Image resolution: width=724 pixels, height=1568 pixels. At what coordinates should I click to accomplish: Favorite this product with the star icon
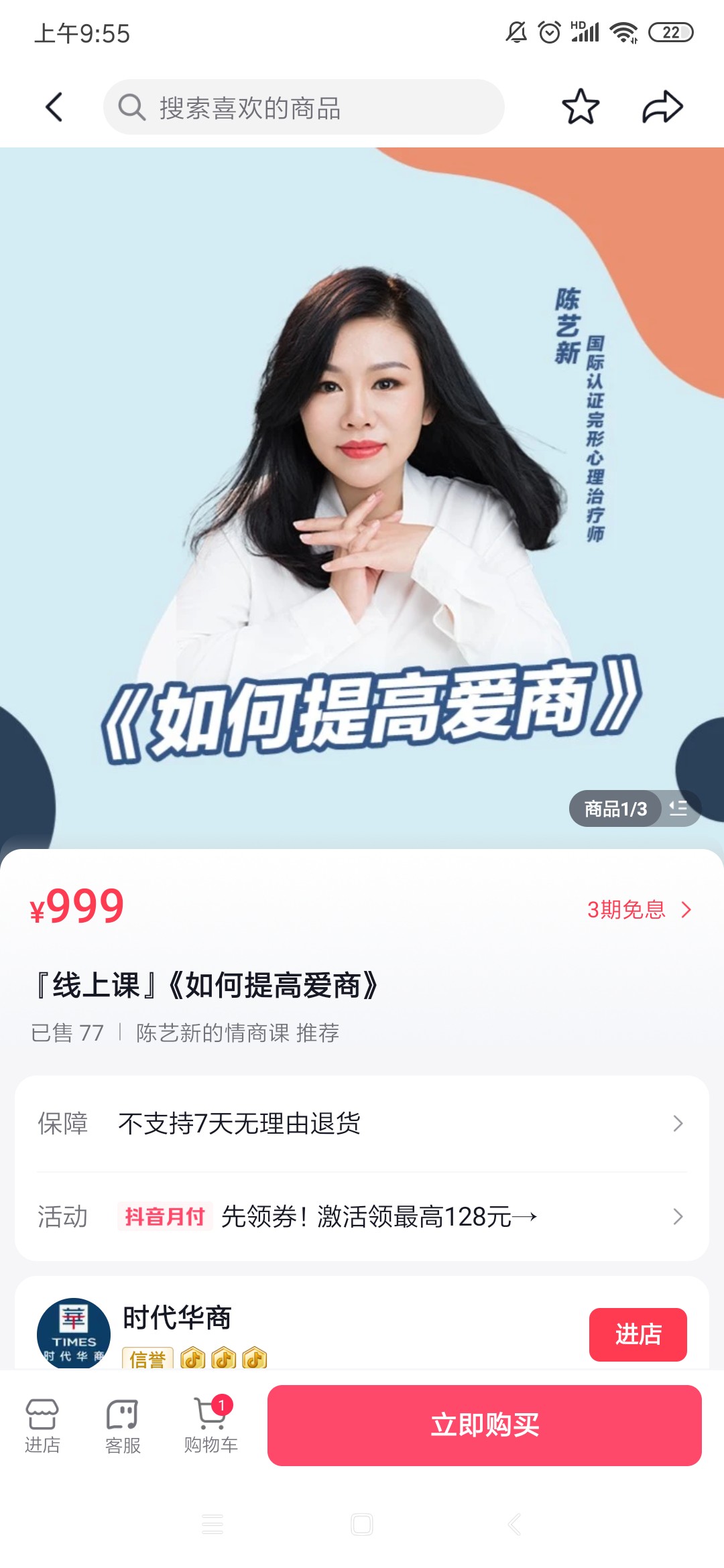pyautogui.click(x=580, y=107)
